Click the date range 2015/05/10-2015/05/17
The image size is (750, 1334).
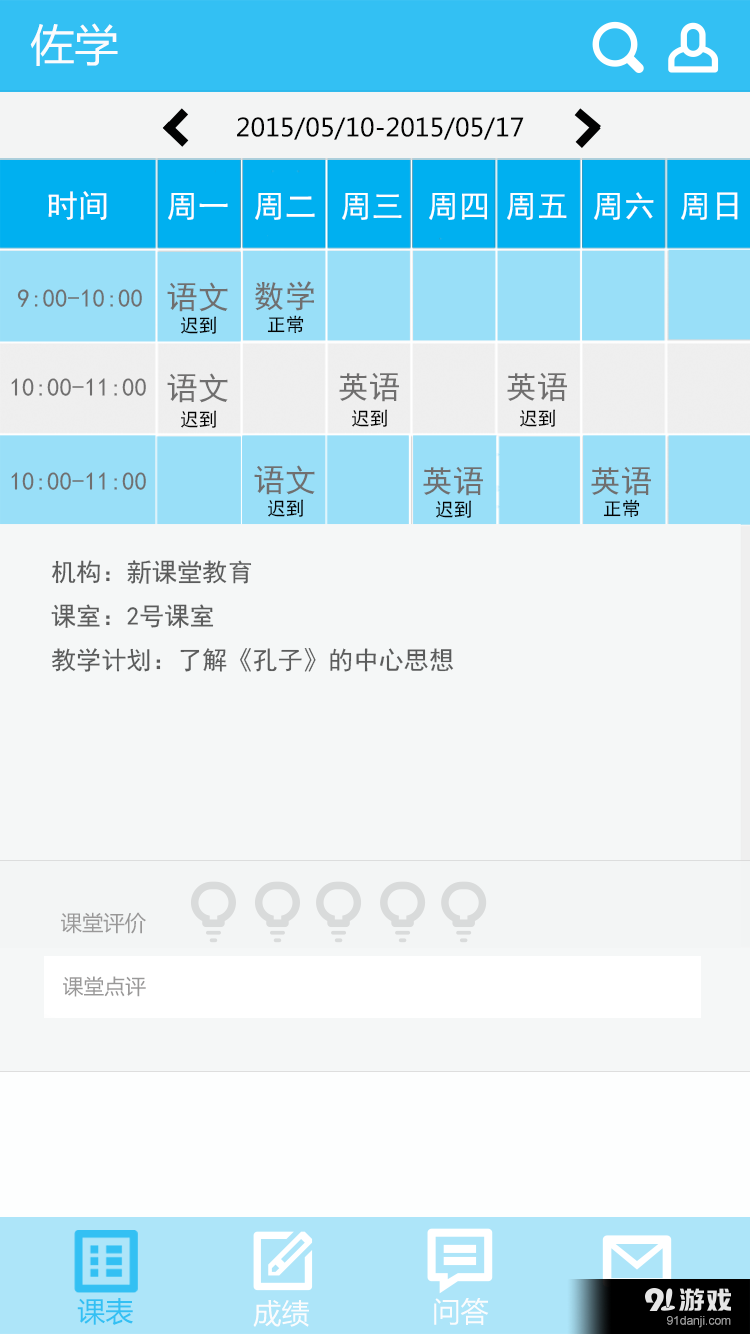click(x=380, y=127)
